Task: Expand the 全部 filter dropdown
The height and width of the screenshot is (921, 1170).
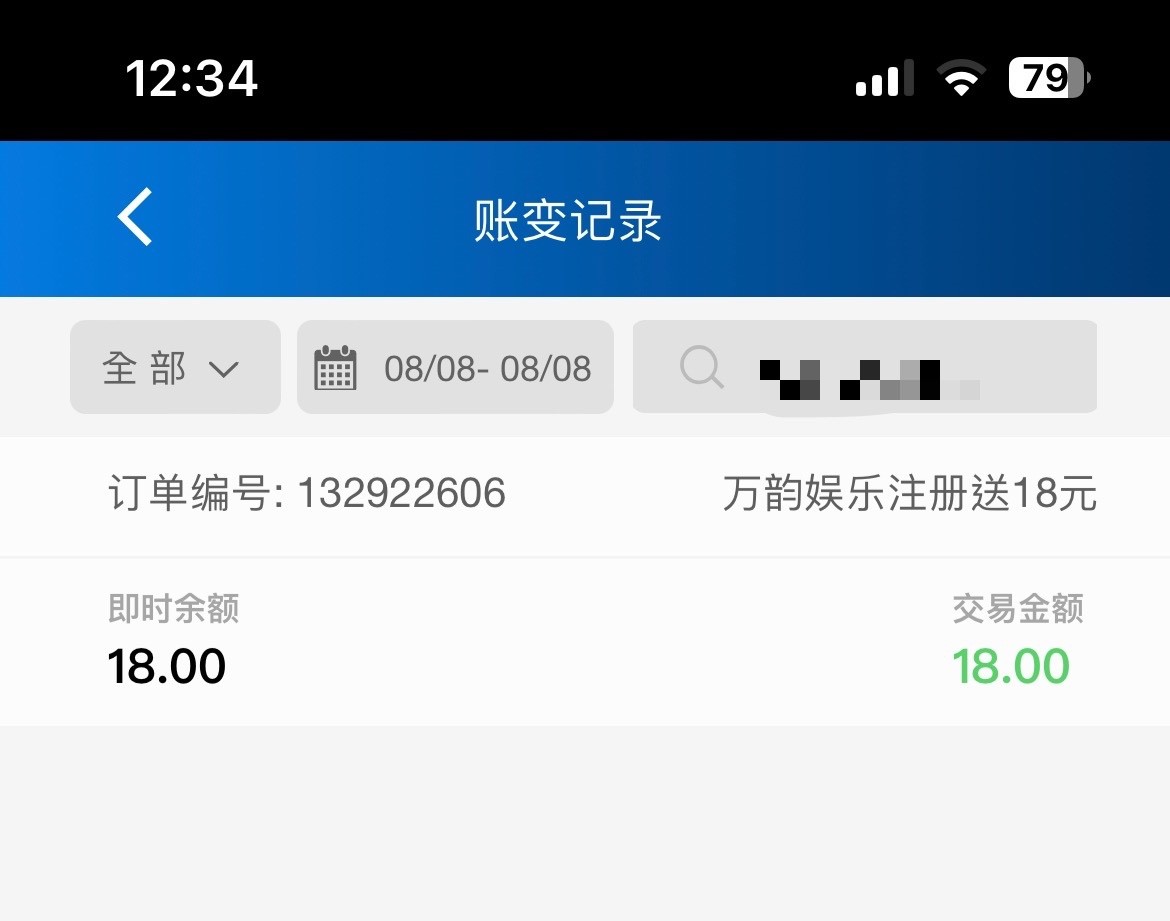Action: pyautogui.click(x=174, y=368)
